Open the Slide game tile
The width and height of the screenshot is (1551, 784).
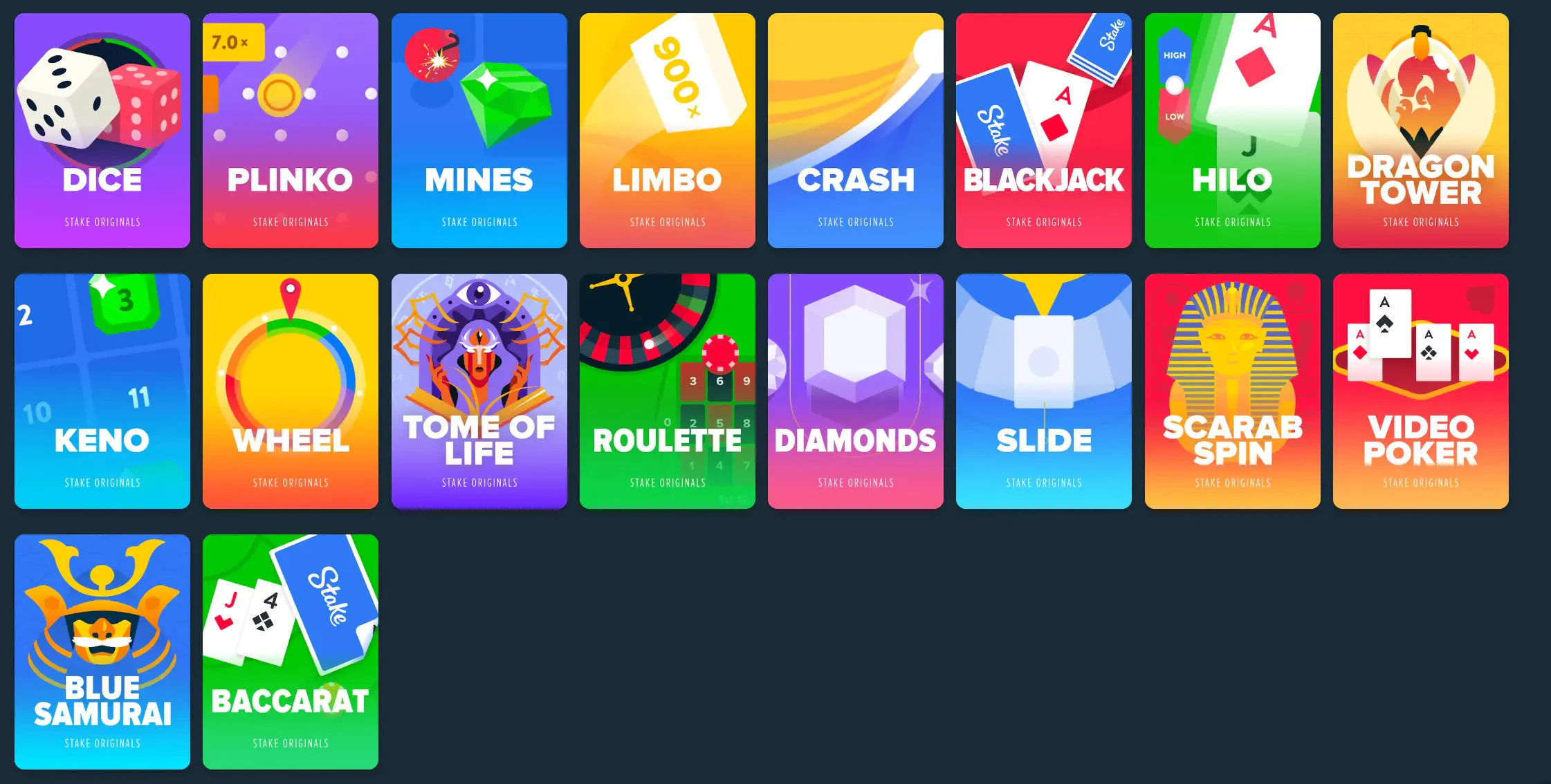[1043, 391]
